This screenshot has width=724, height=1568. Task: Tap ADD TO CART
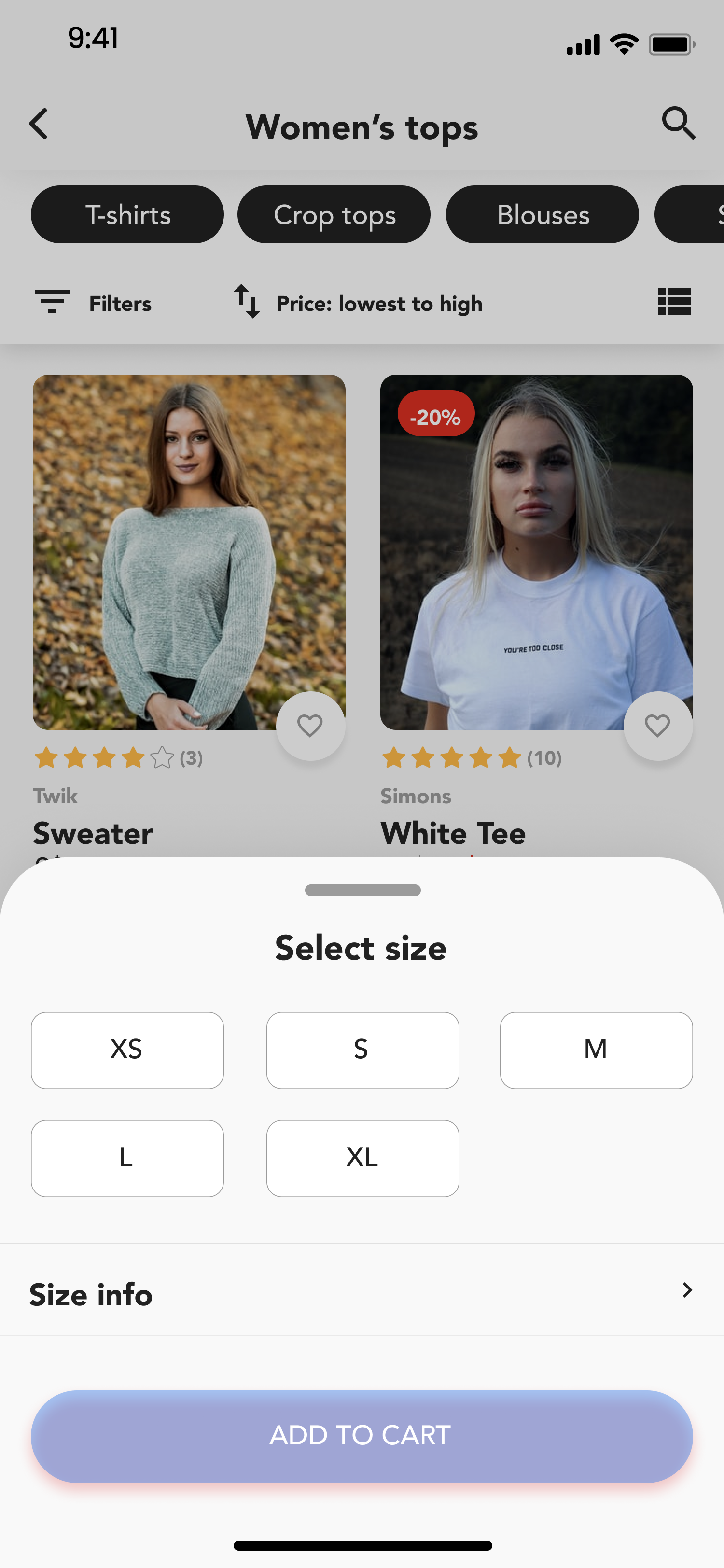click(x=362, y=1435)
